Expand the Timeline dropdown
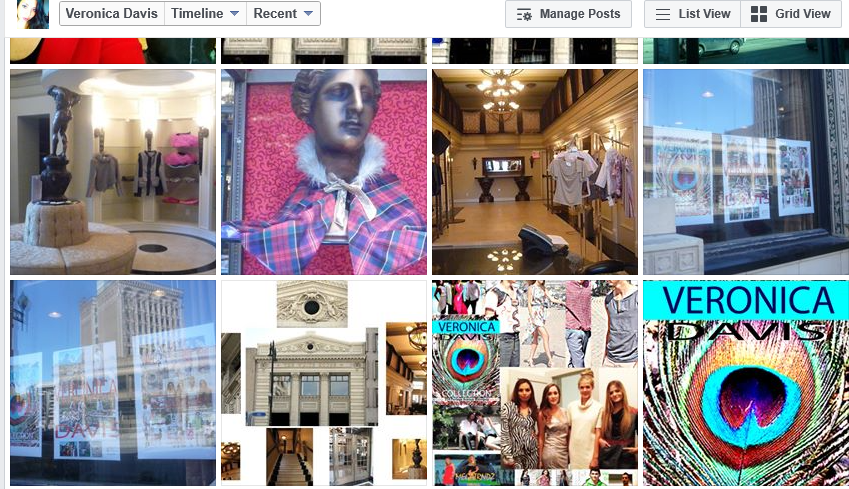The height and width of the screenshot is (489, 849). tap(204, 14)
